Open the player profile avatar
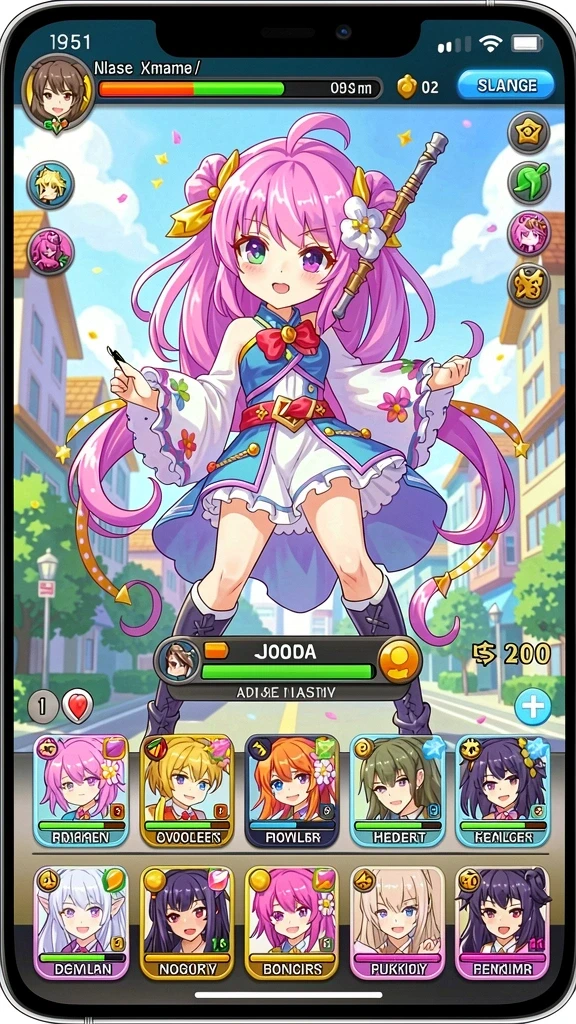576x1024 pixels. click(x=58, y=93)
